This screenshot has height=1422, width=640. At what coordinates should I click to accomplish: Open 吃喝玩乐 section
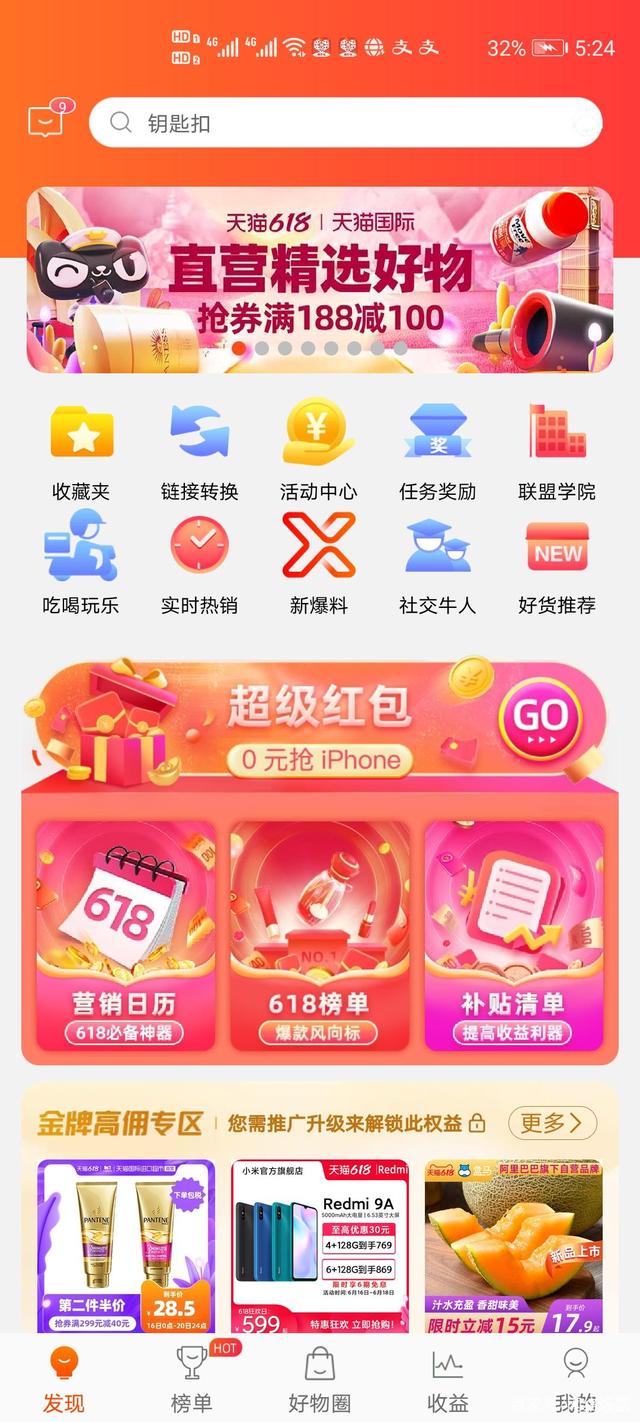81,563
